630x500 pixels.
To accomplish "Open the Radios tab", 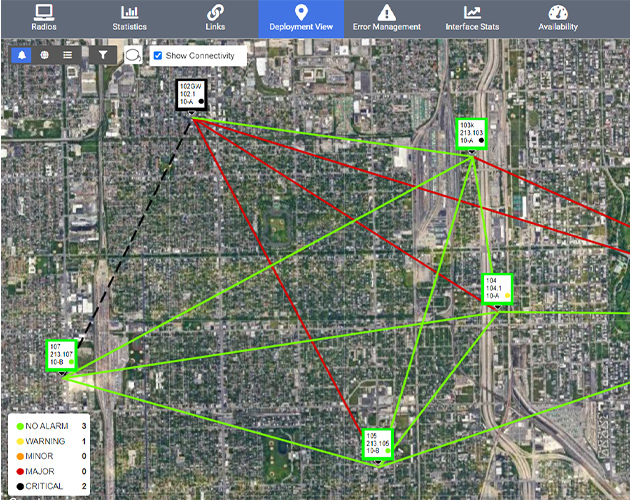I will [43, 18].
